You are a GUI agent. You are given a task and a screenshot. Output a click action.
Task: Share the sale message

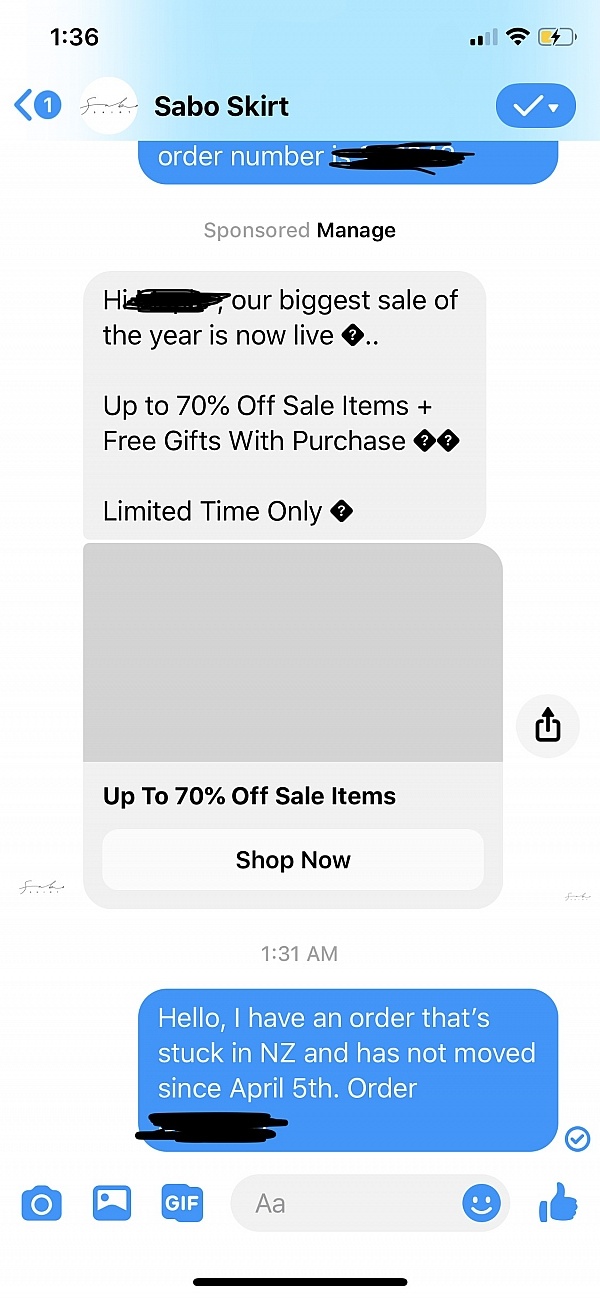click(547, 727)
